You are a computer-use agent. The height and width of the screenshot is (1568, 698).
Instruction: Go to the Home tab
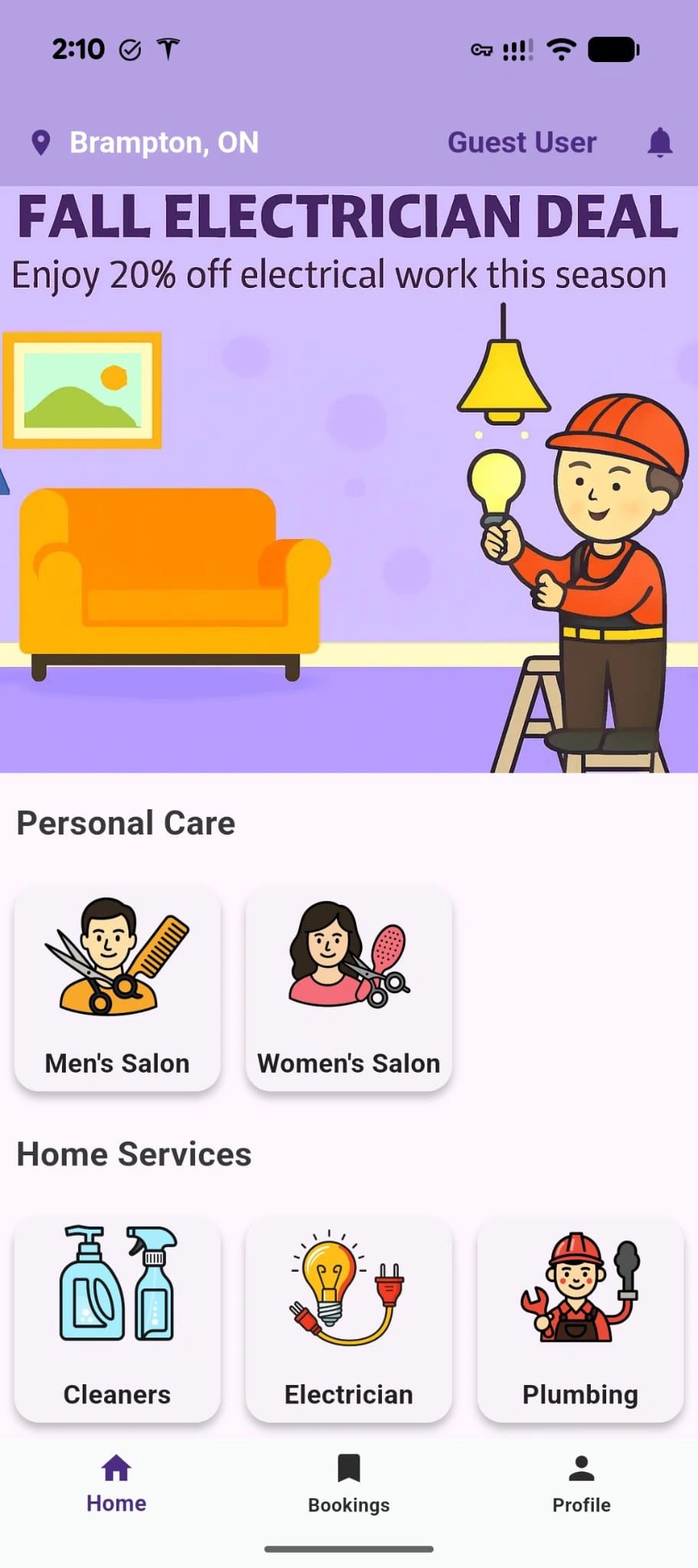[116, 1484]
